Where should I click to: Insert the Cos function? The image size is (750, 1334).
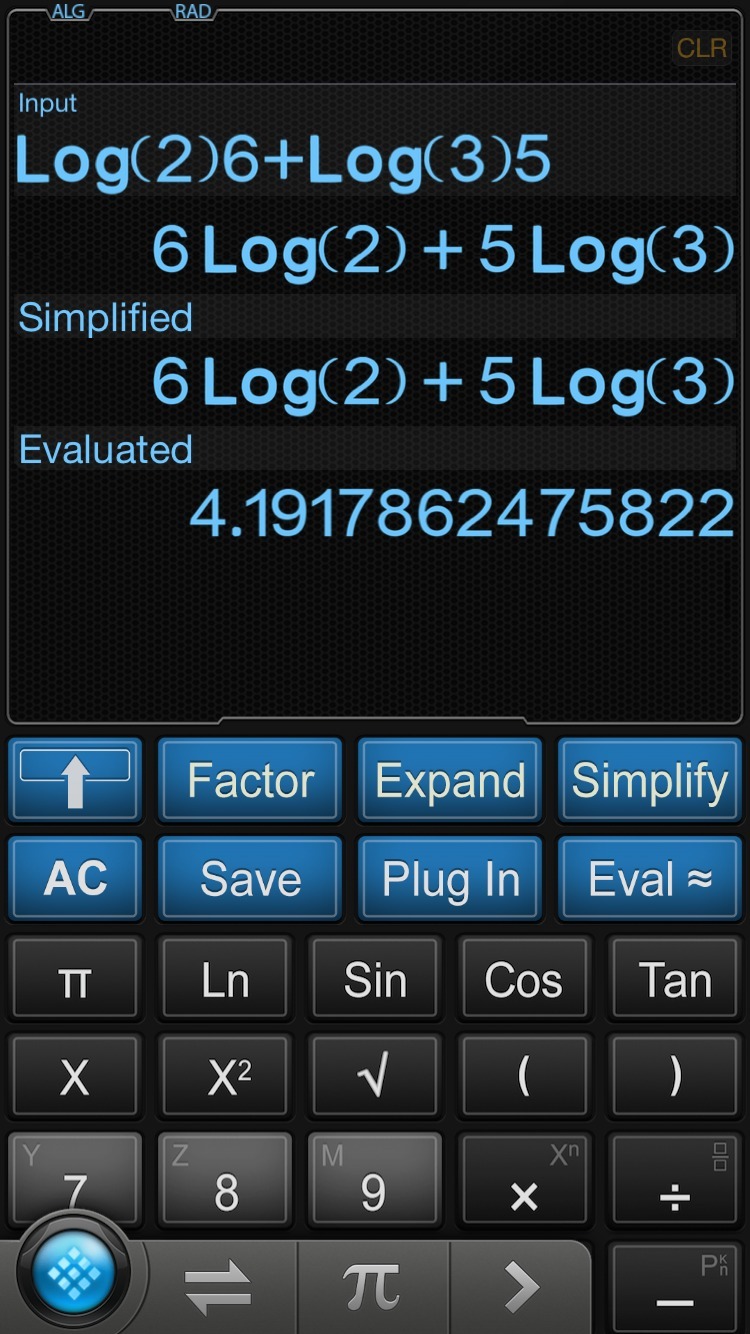[523, 979]
